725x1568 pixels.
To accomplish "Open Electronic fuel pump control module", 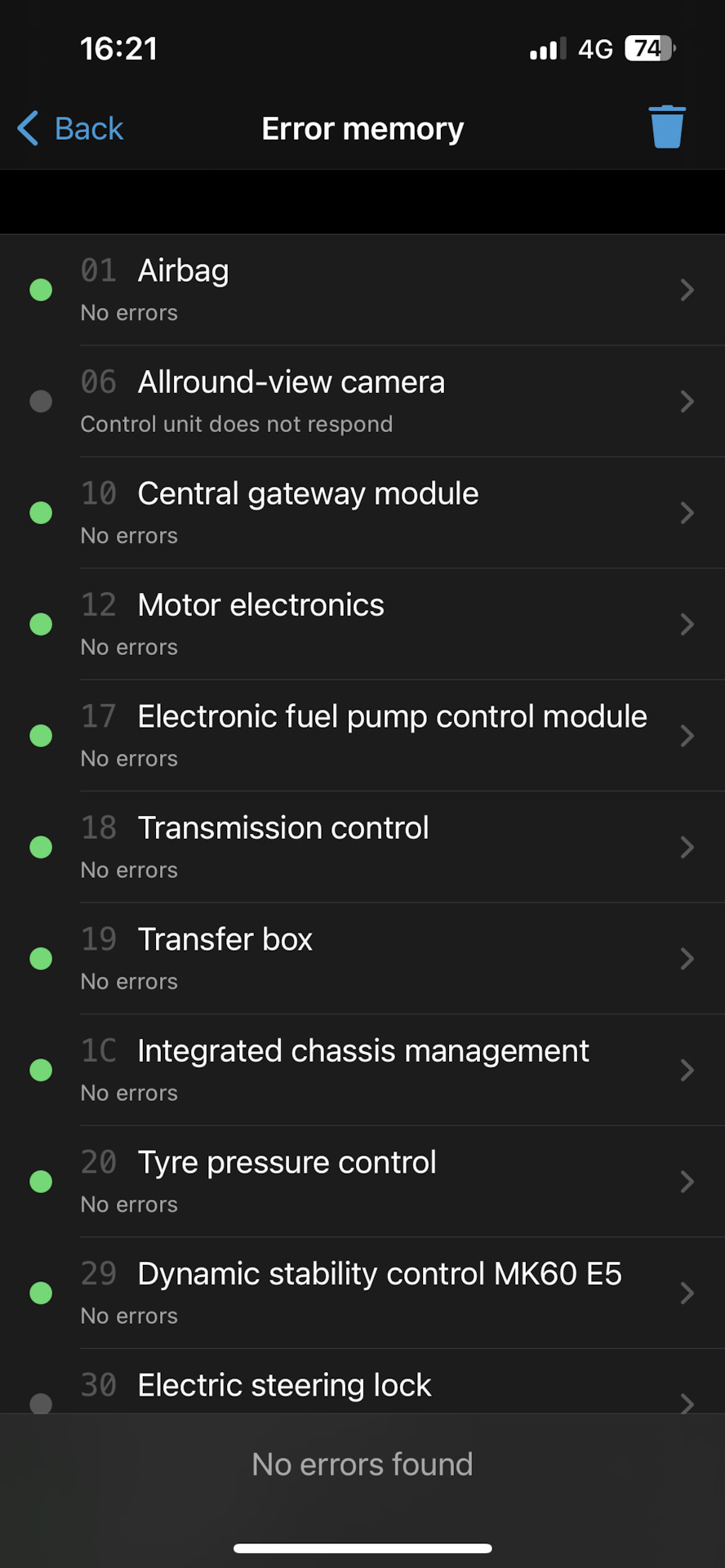I will (x=362, y=736).
